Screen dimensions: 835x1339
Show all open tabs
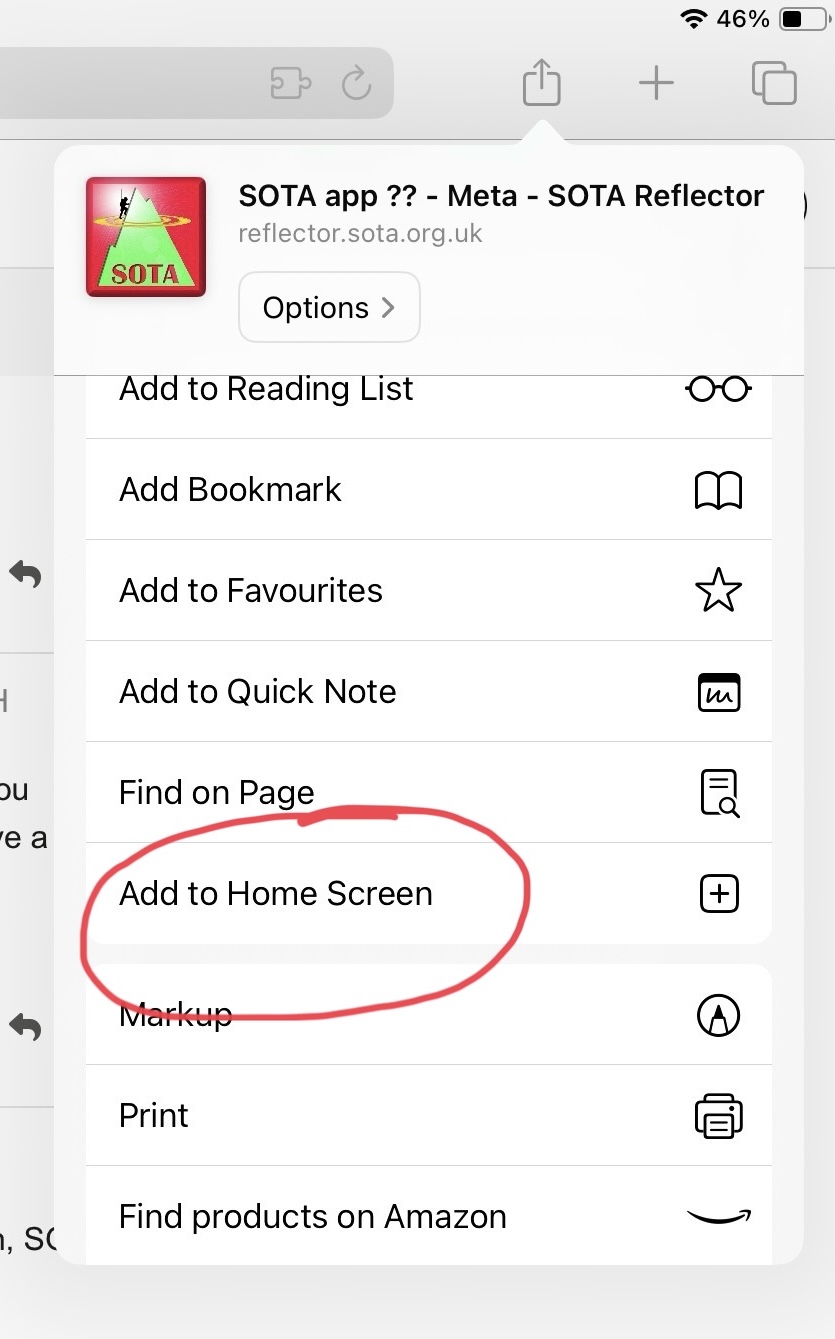point(773,83)
